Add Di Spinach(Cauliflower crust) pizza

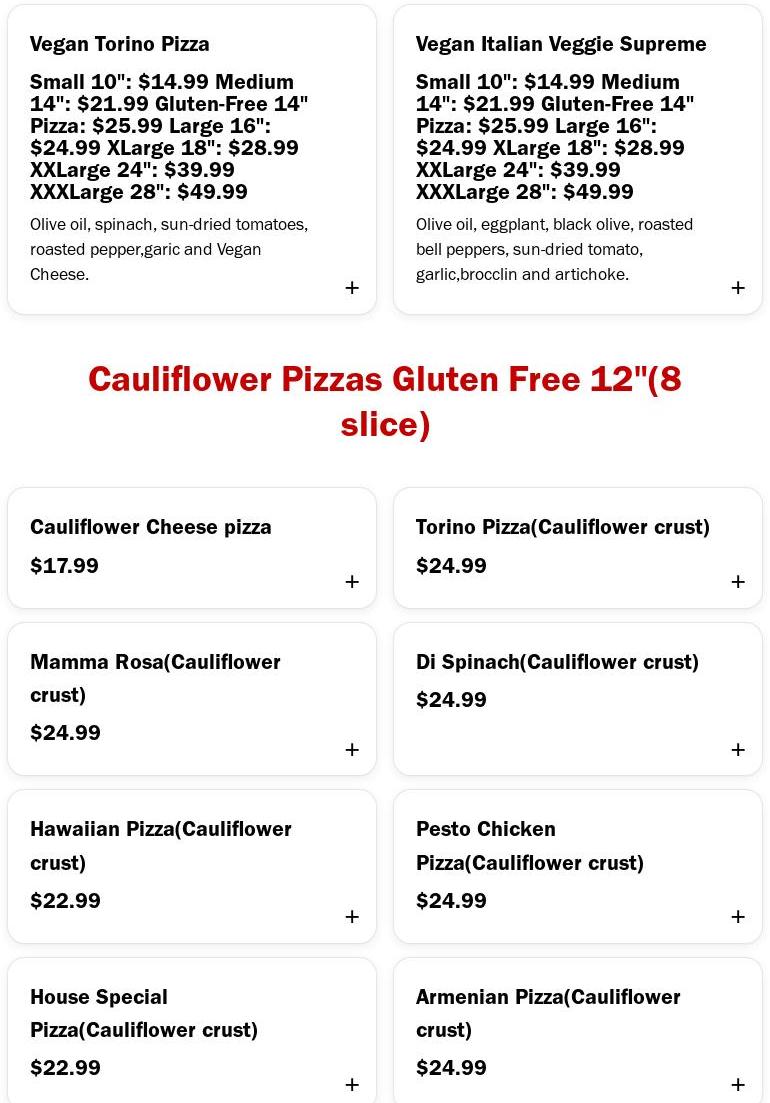[738, 750]
